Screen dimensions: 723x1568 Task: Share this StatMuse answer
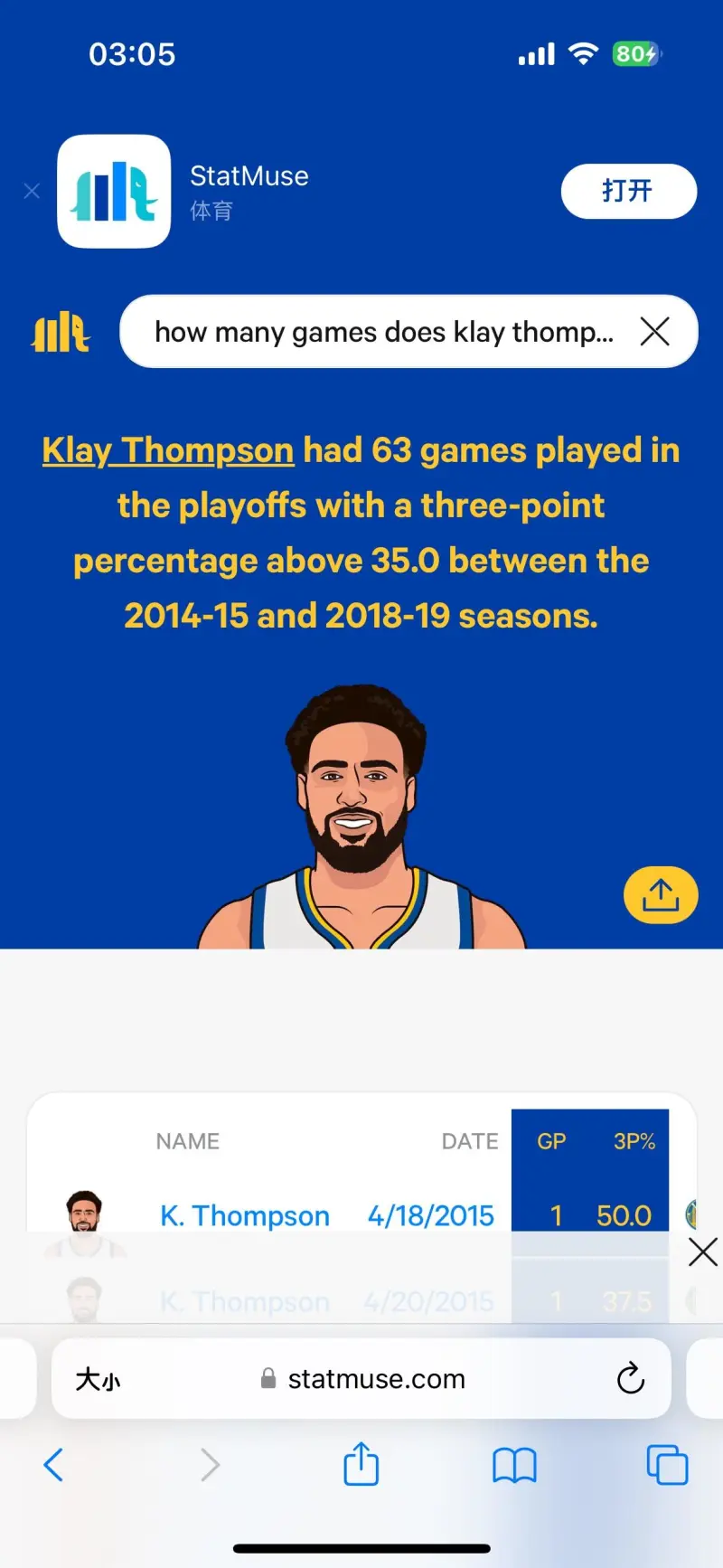(661, 895)
